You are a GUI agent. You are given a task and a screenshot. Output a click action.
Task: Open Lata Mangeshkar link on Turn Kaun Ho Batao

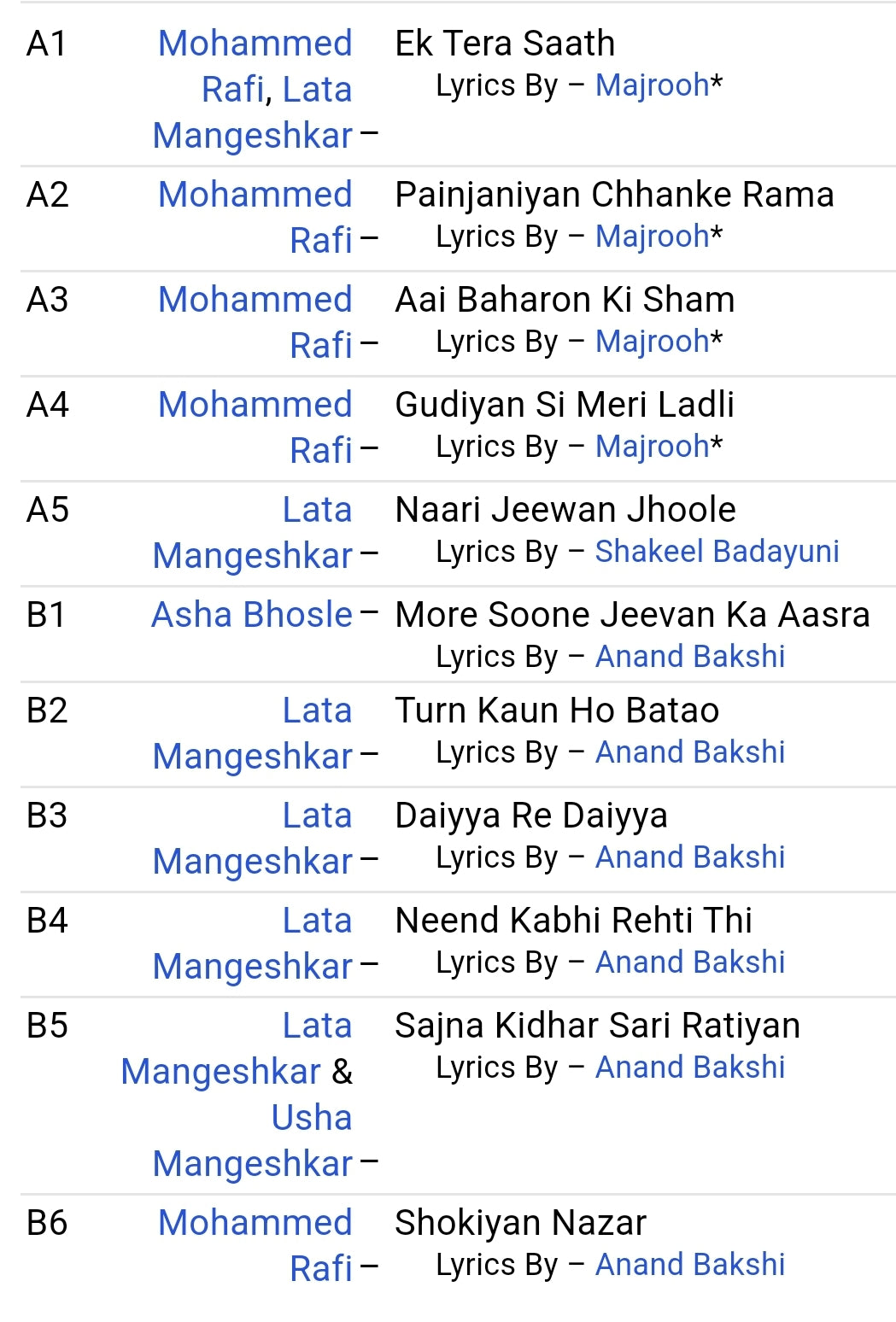[252, 757]
